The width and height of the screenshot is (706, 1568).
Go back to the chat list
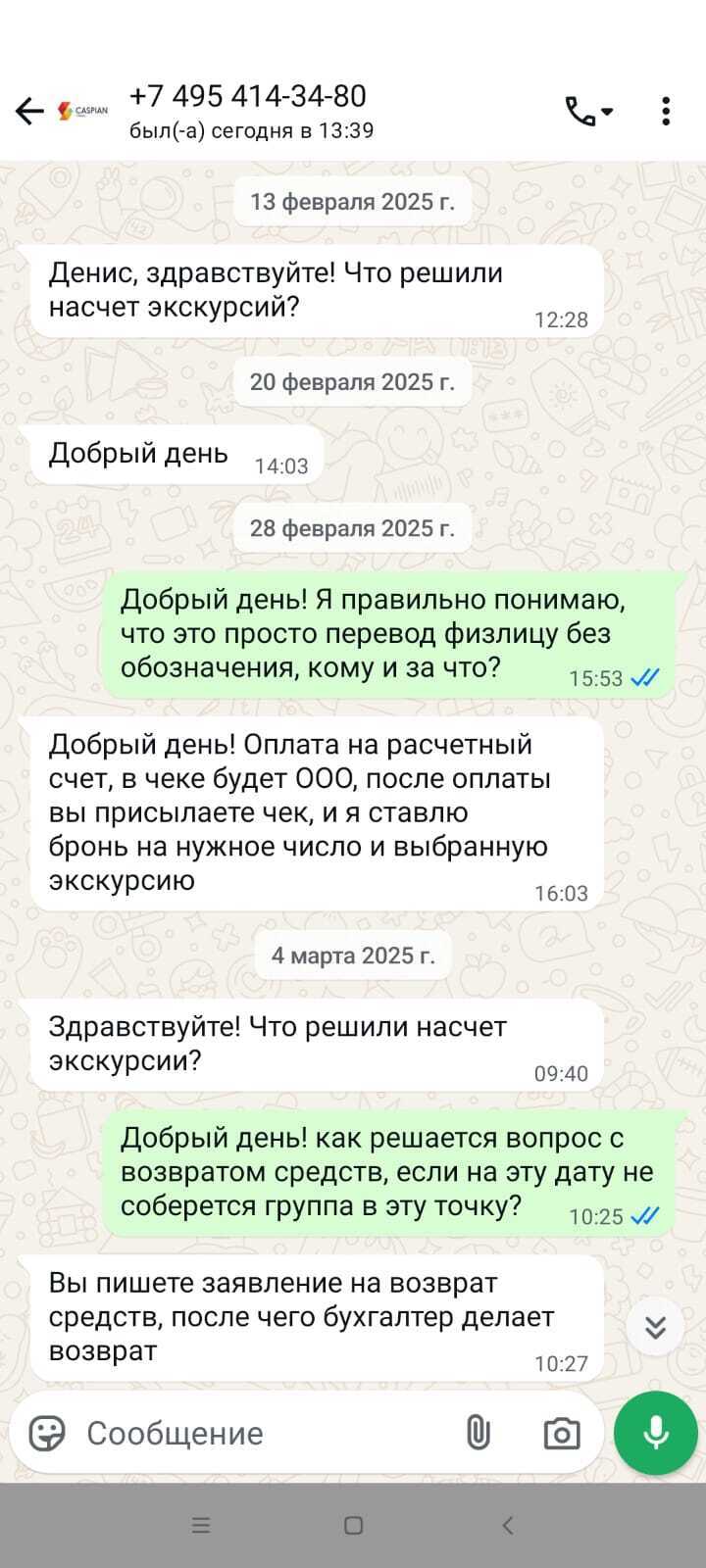[x=29, y=112]
